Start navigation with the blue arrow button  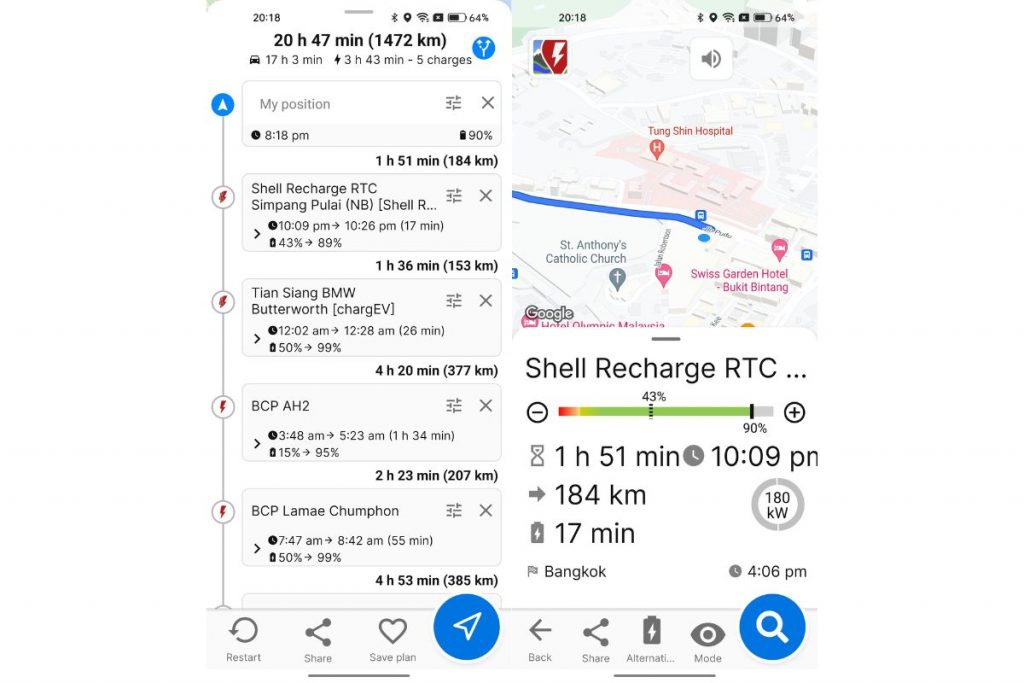point(466,627)
